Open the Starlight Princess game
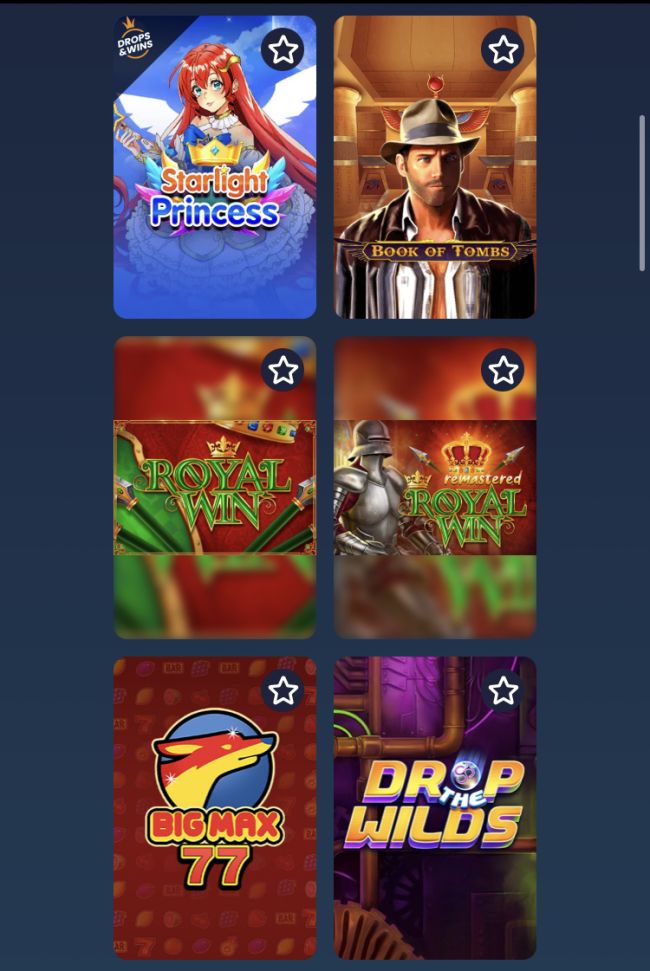Viewport: 650px width, 971px height. [214, 190]
